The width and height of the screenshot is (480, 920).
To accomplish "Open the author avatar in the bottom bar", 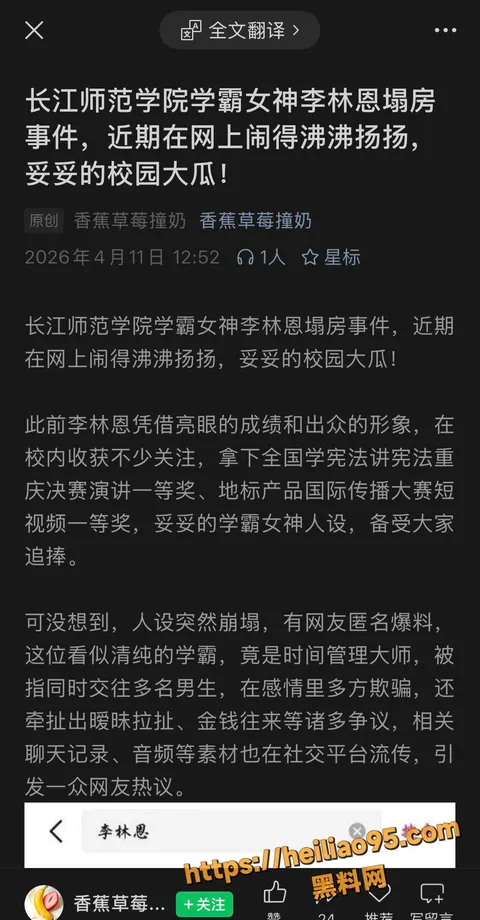I will click(43, 902).
